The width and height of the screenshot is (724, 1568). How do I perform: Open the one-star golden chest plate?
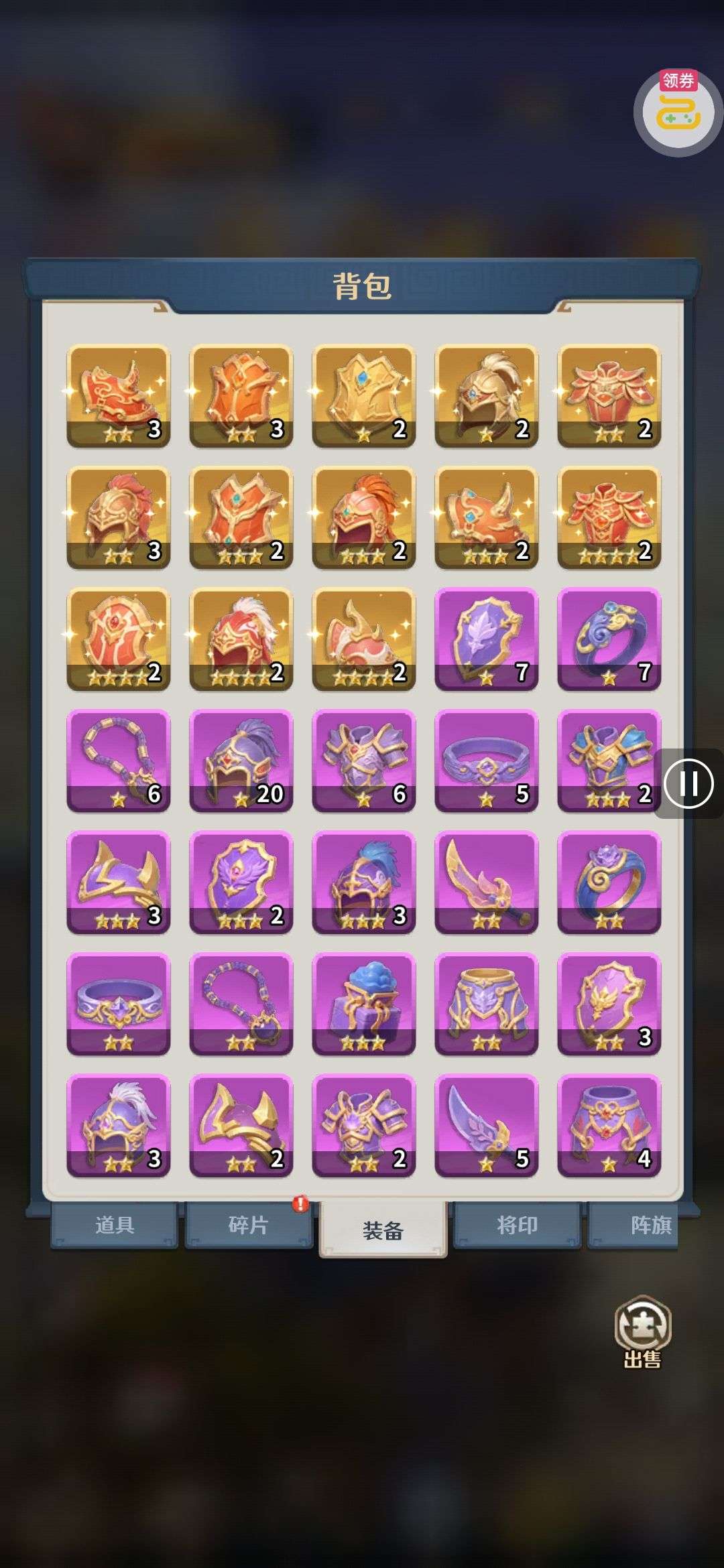(364, 395)
